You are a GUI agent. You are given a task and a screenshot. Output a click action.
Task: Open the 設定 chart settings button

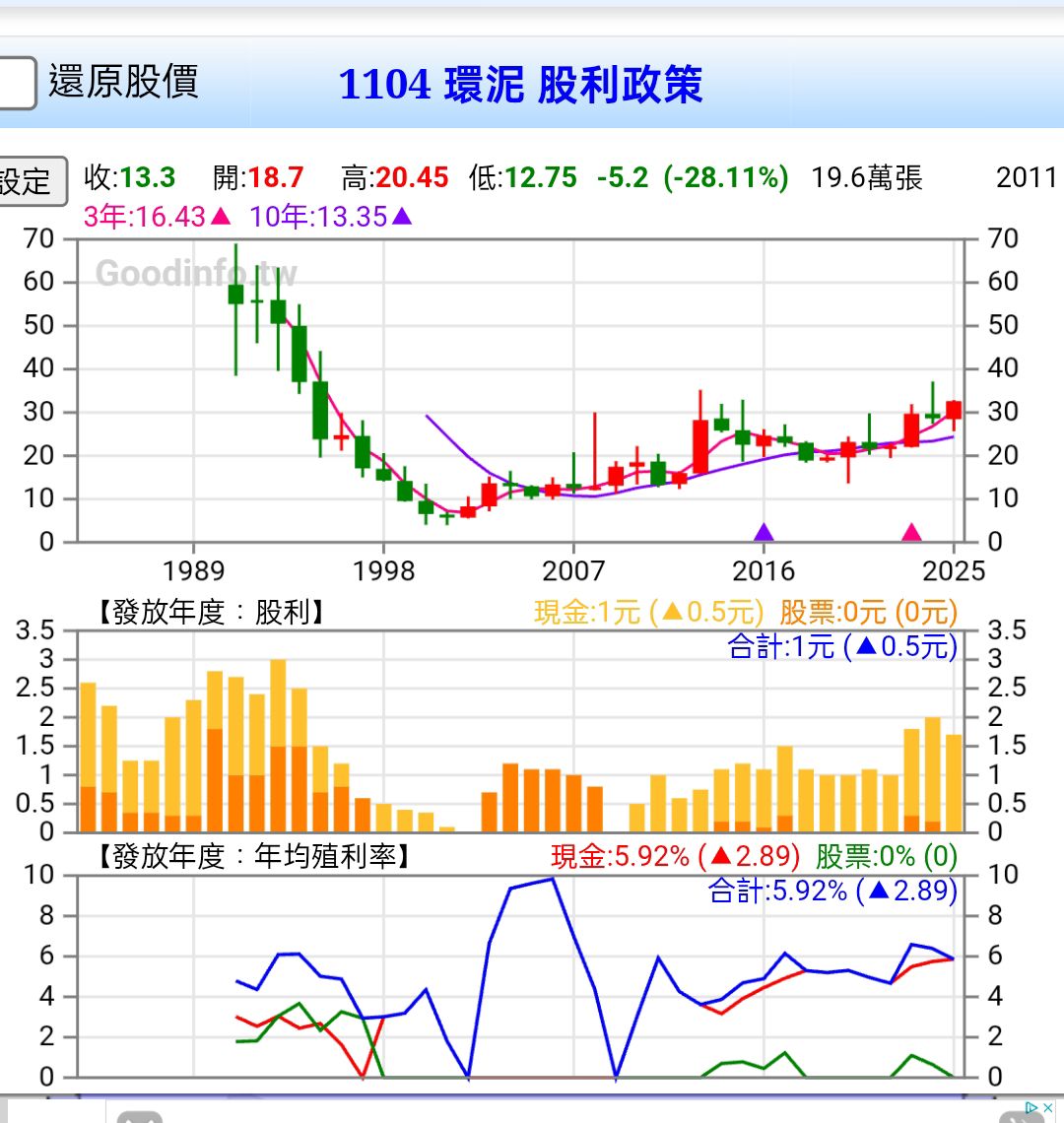(x=31, y=181)
